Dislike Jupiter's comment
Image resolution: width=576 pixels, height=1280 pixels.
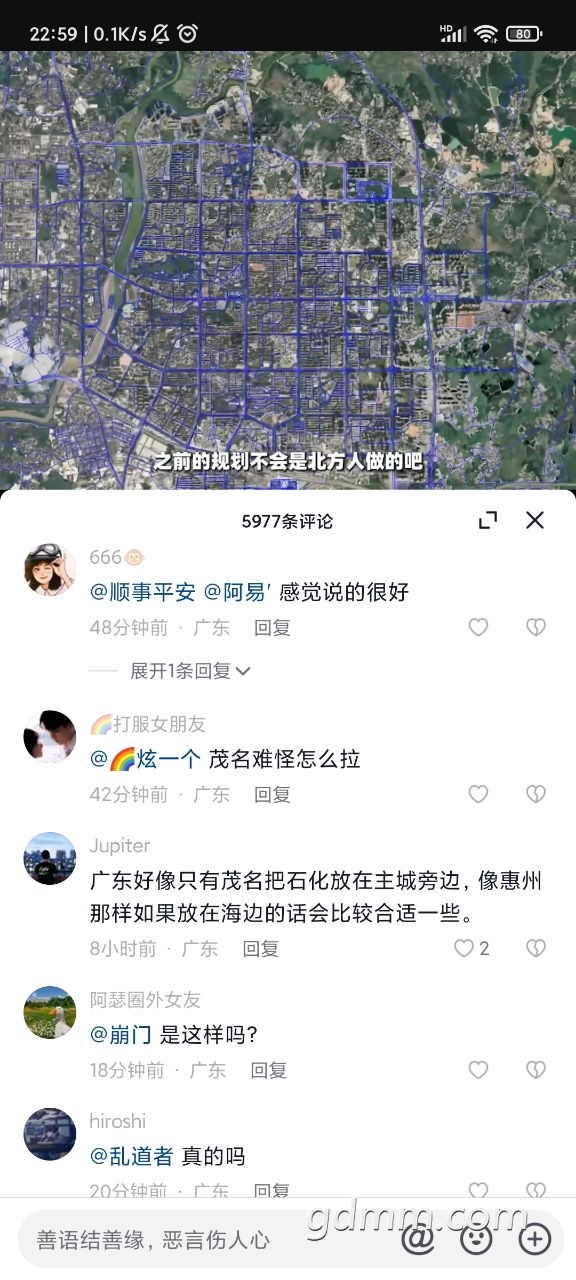click(536, 948)
